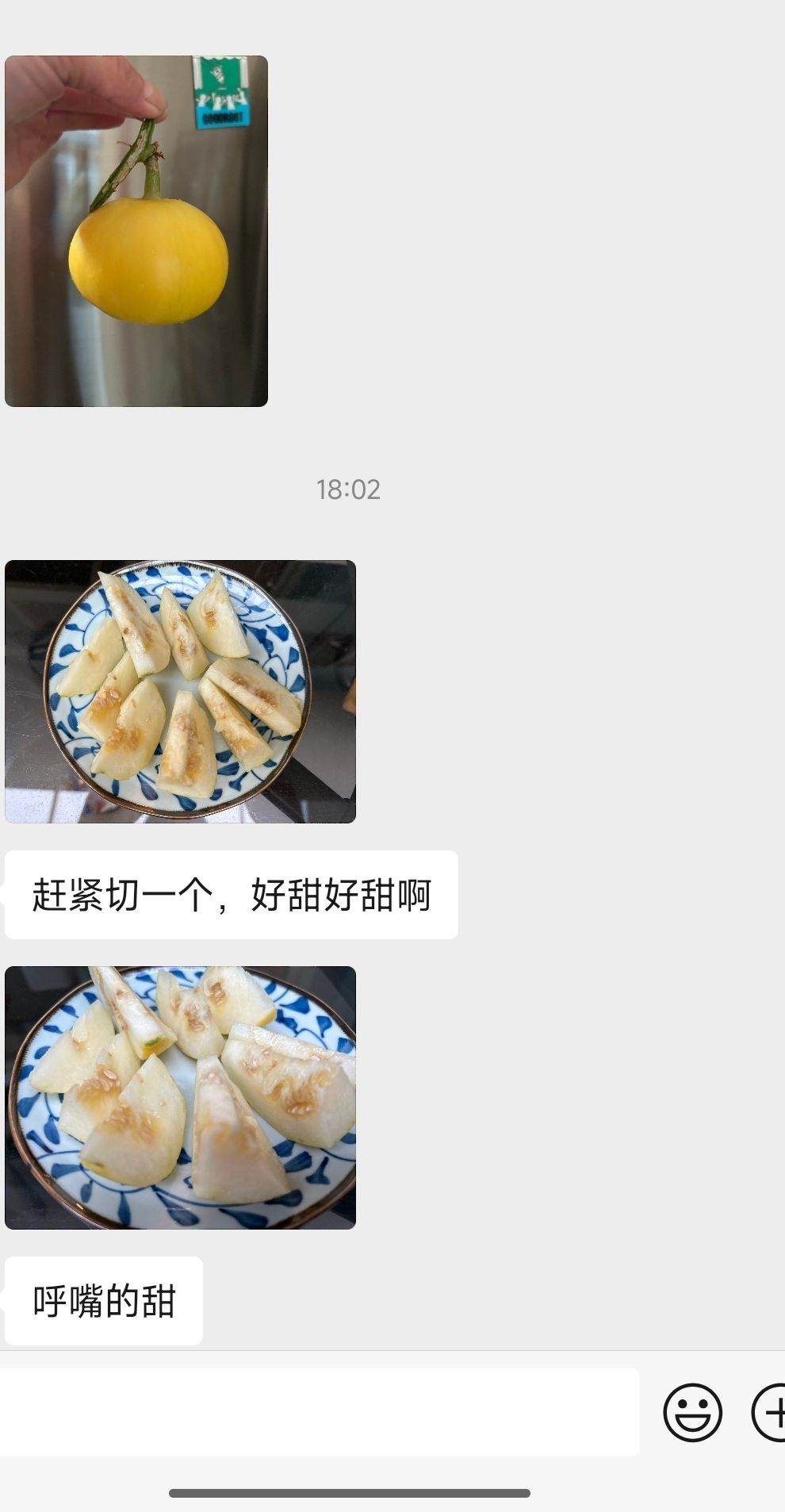The width and height of the screenshot is (785, 1512).
Task: Focus the message input field
Action: (x=317, y=1411)
